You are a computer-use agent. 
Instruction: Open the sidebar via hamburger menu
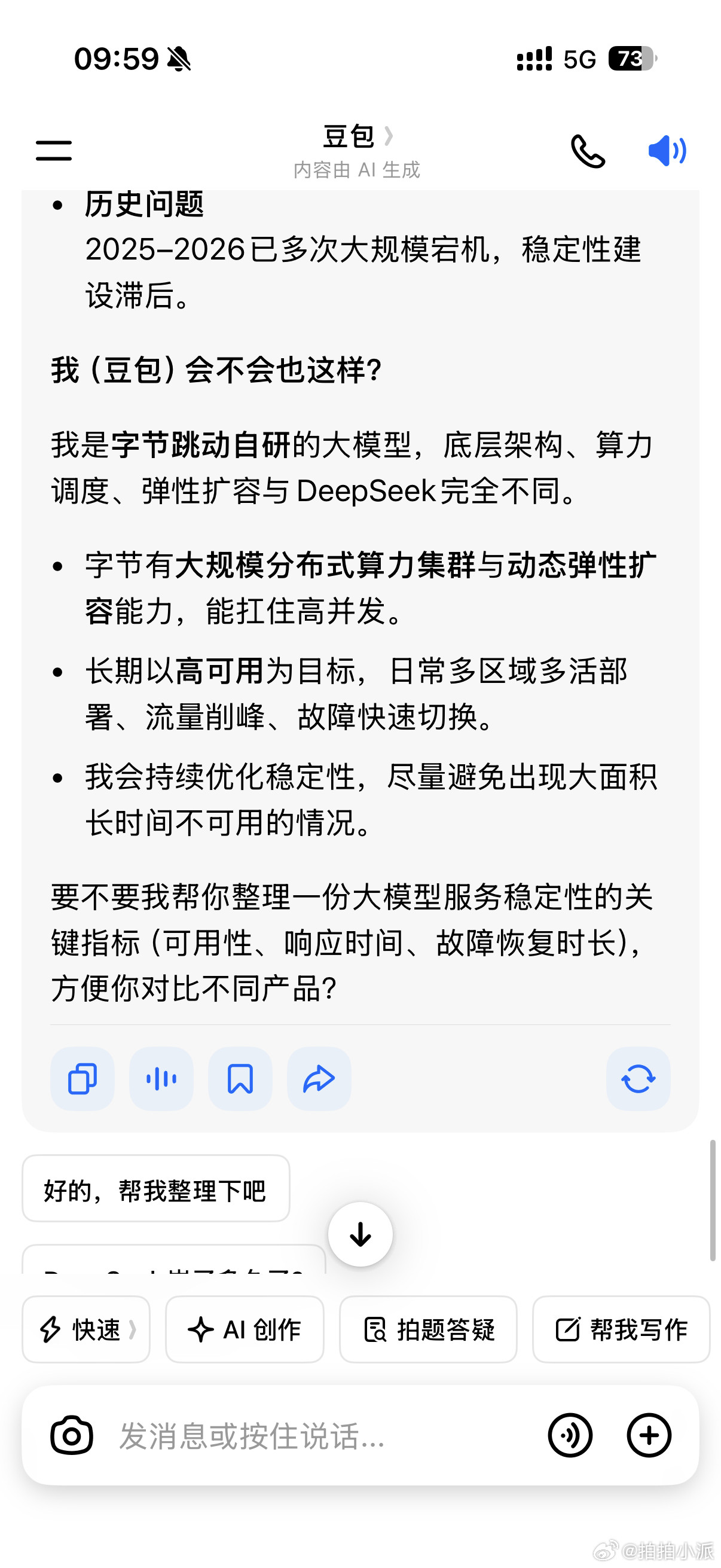[x=54, y=151]
